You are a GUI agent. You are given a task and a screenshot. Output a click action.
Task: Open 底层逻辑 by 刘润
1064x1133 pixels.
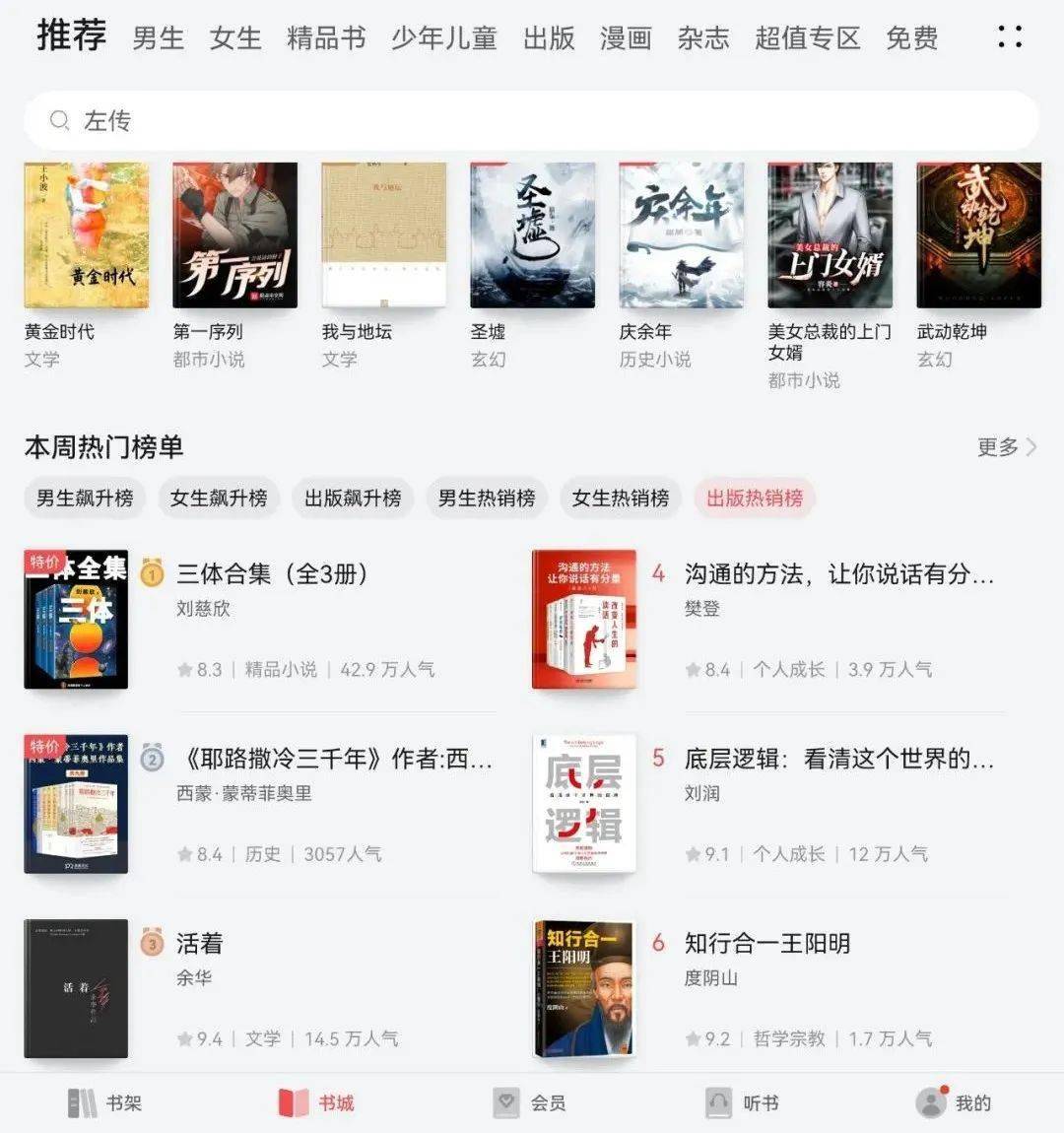pyautogui.click(x=837, y=760)
